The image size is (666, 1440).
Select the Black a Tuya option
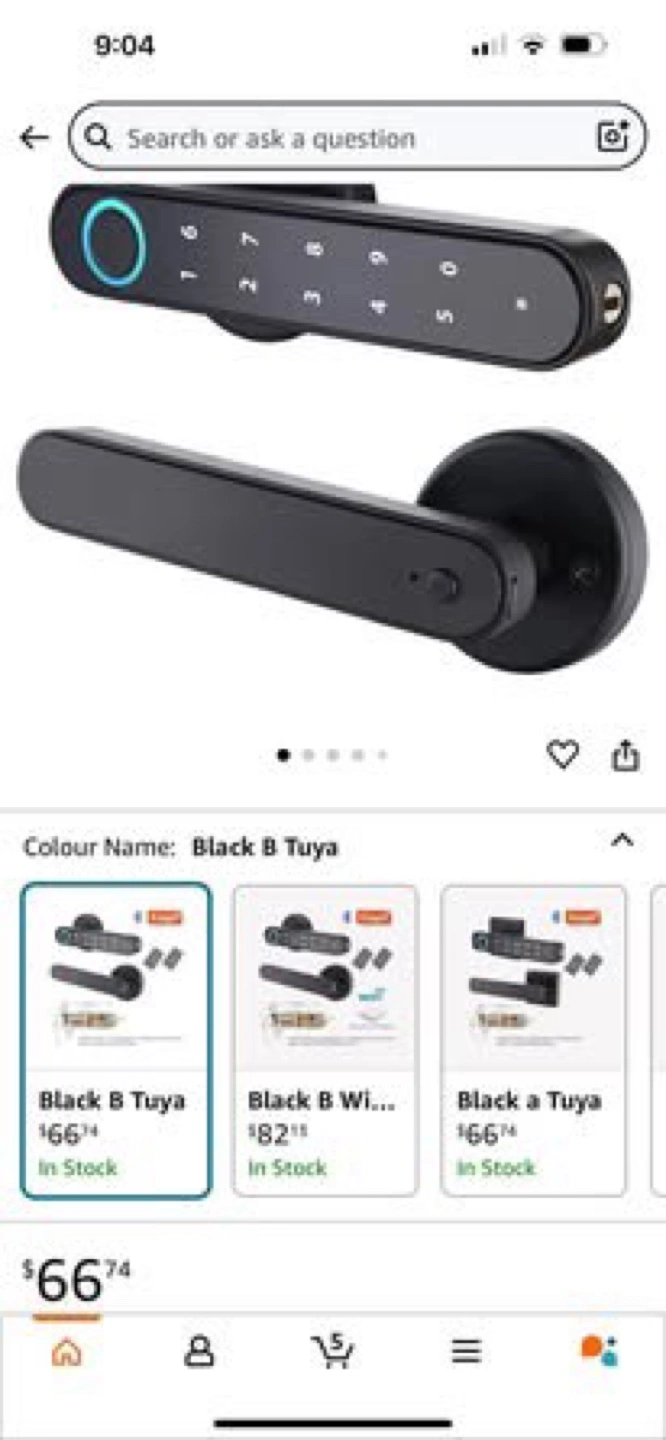coord(534,1040)
